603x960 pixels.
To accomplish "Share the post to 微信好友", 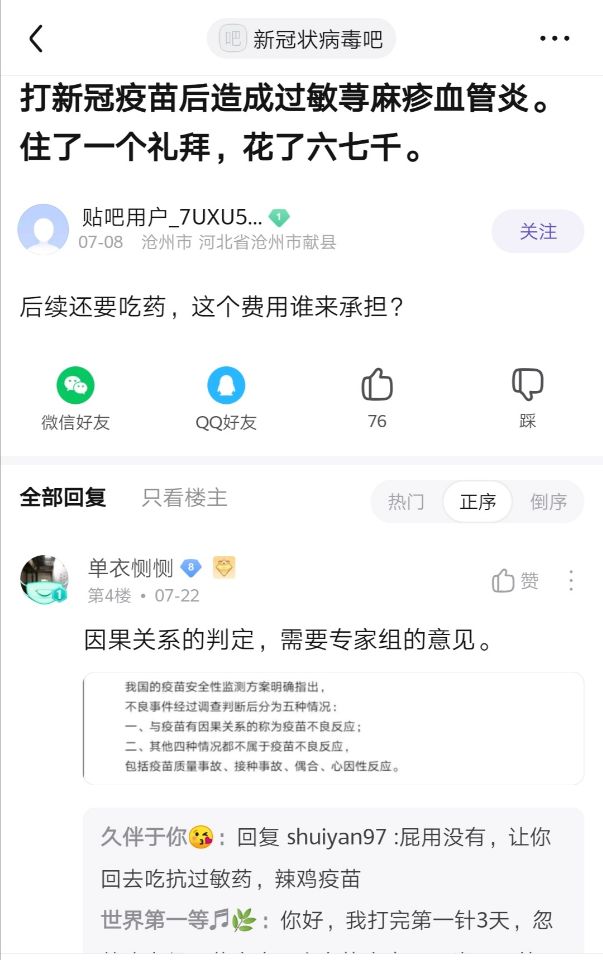I will point(75,397).
